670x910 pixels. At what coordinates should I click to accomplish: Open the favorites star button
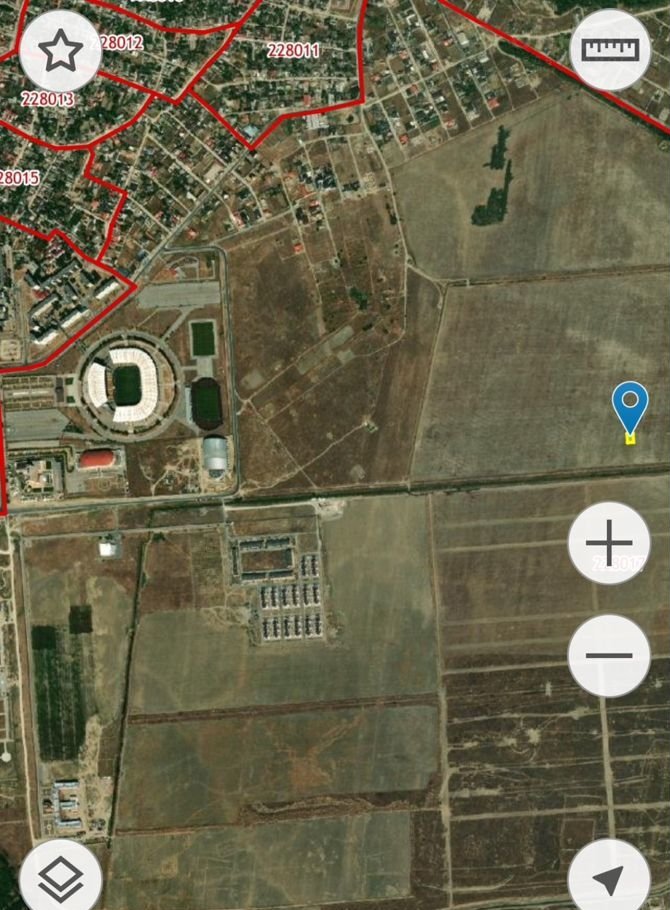tap(60, 51)
